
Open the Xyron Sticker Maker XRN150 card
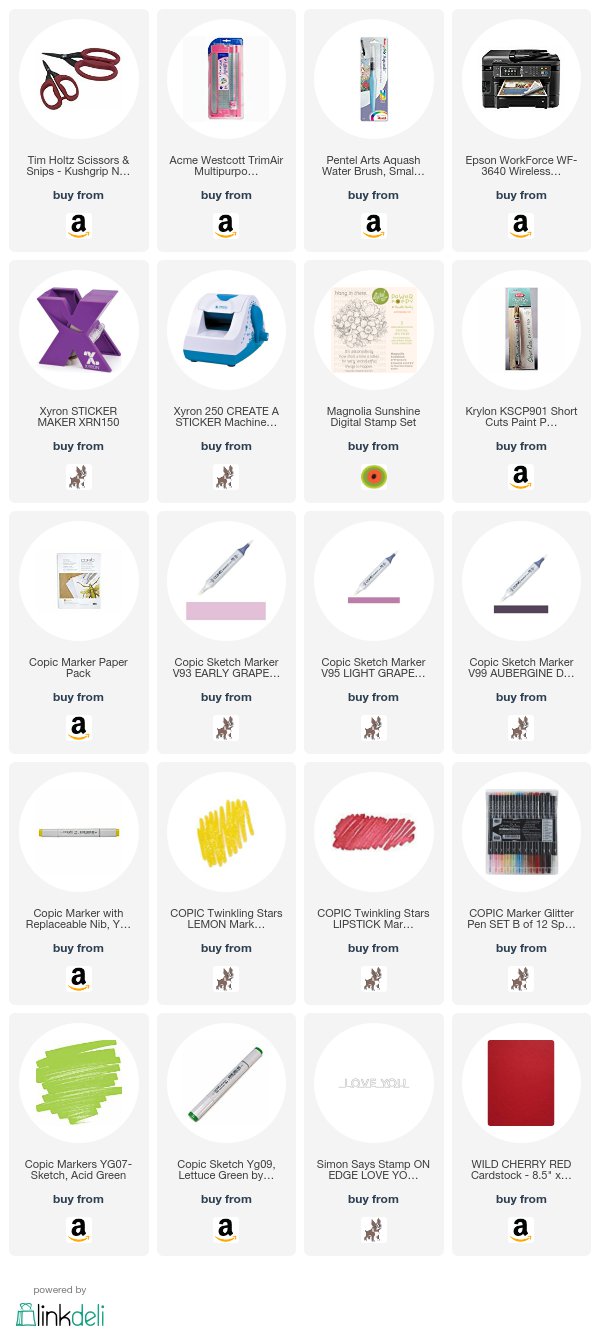pyautogui.click(x=79, y=381)
